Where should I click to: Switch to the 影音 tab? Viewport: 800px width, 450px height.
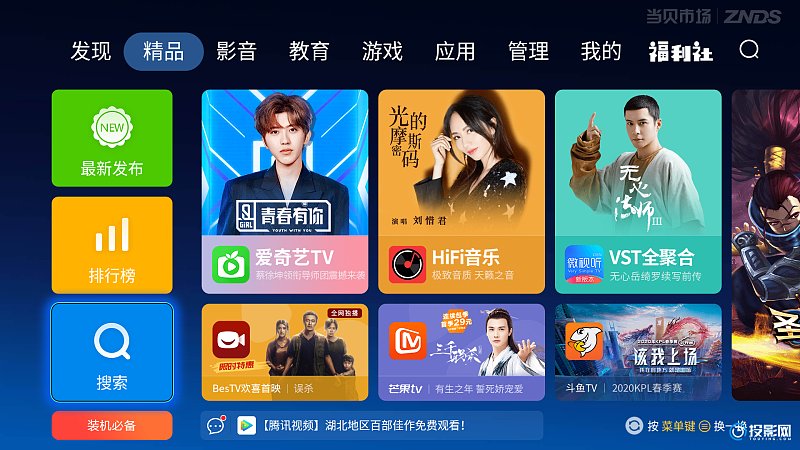[236, 51]
